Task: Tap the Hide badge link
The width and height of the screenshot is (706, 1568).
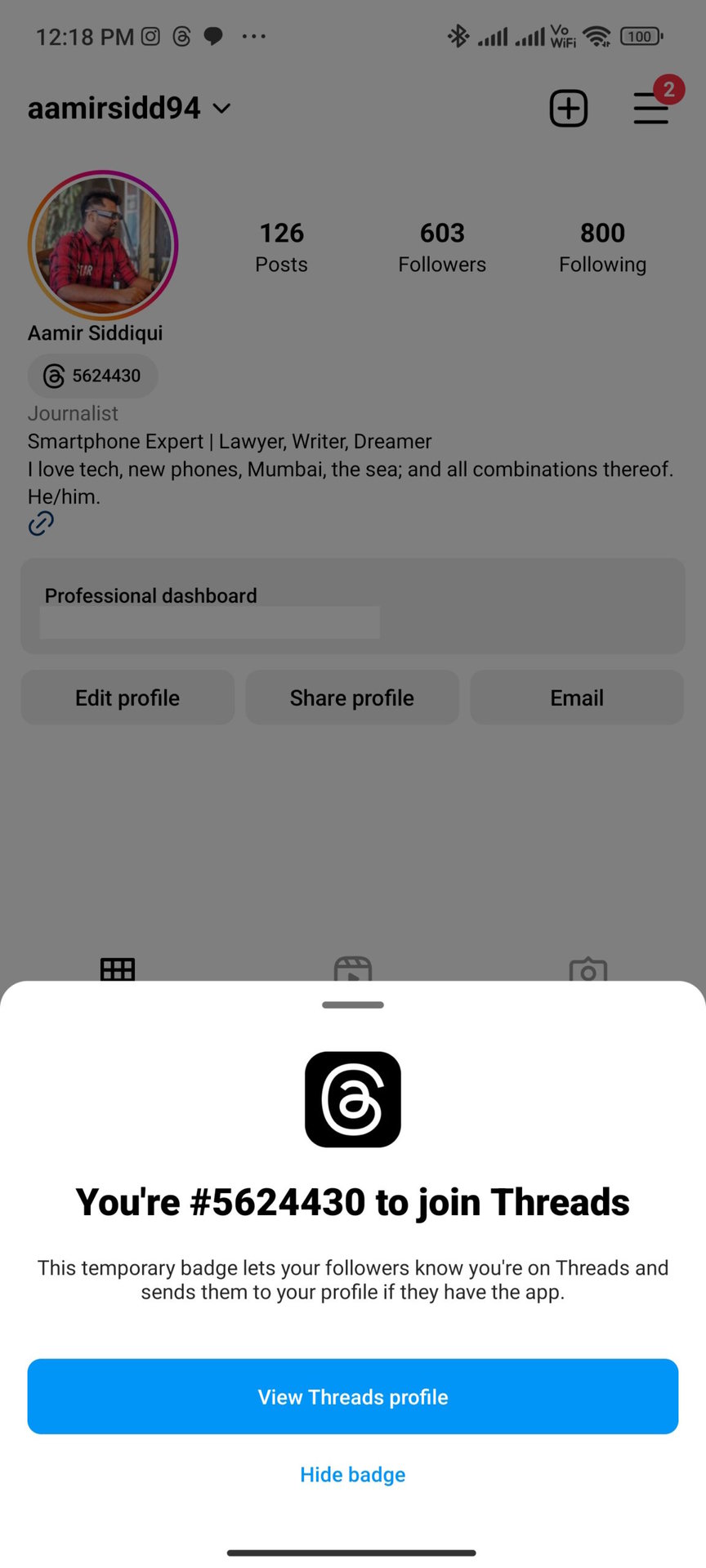Action: click(353, 1474)
